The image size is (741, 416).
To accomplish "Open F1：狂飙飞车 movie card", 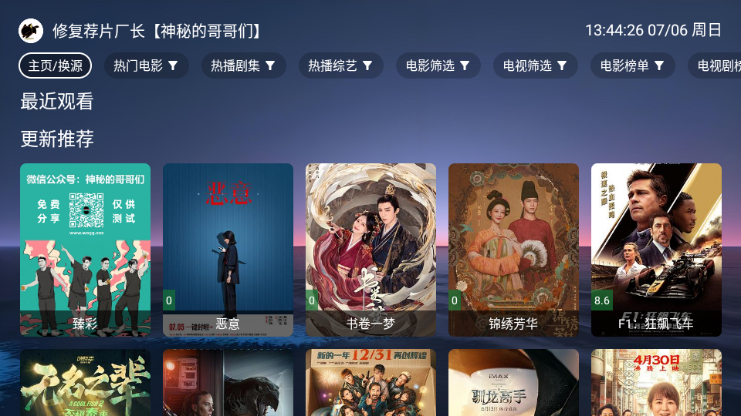I will point(656,249).
